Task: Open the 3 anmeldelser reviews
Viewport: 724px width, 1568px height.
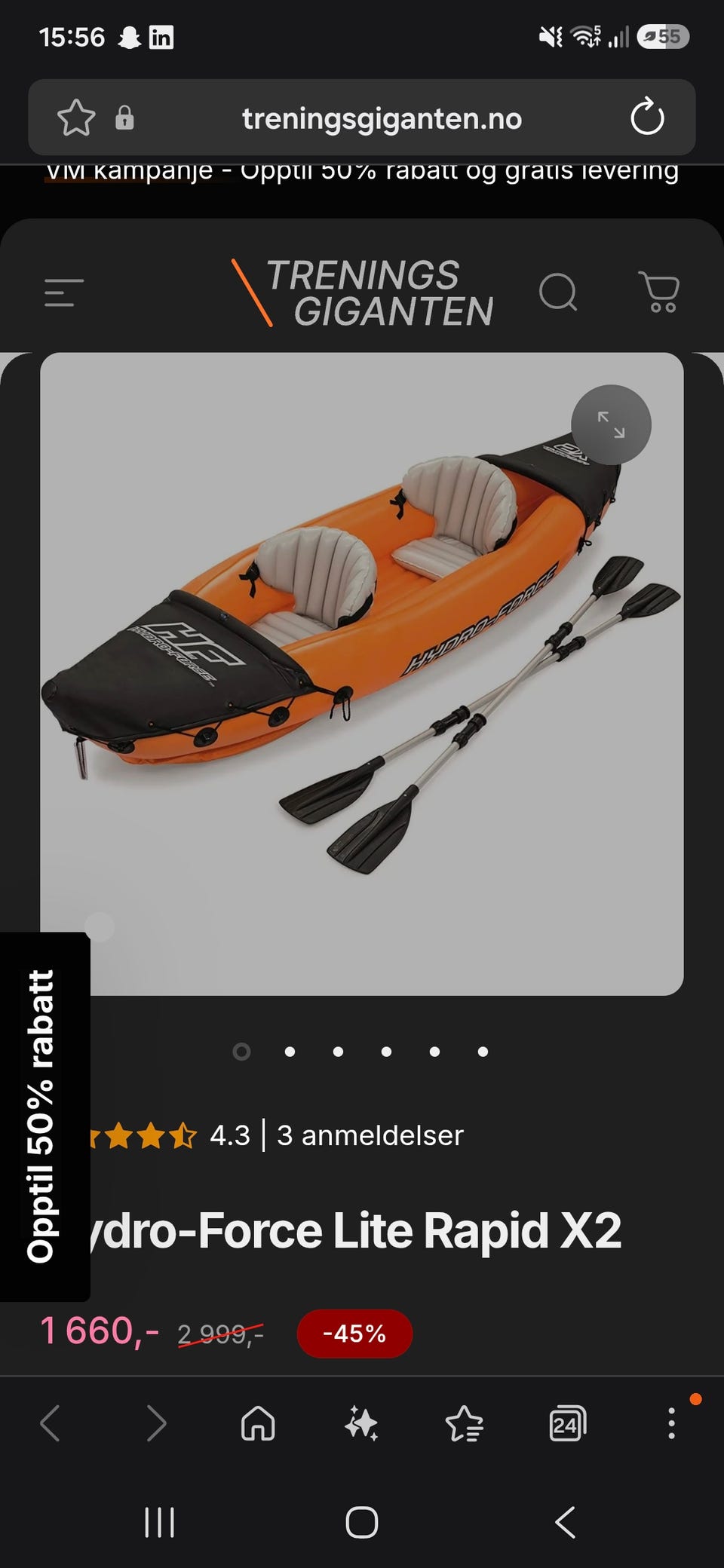Action: tap(370, 1135)
